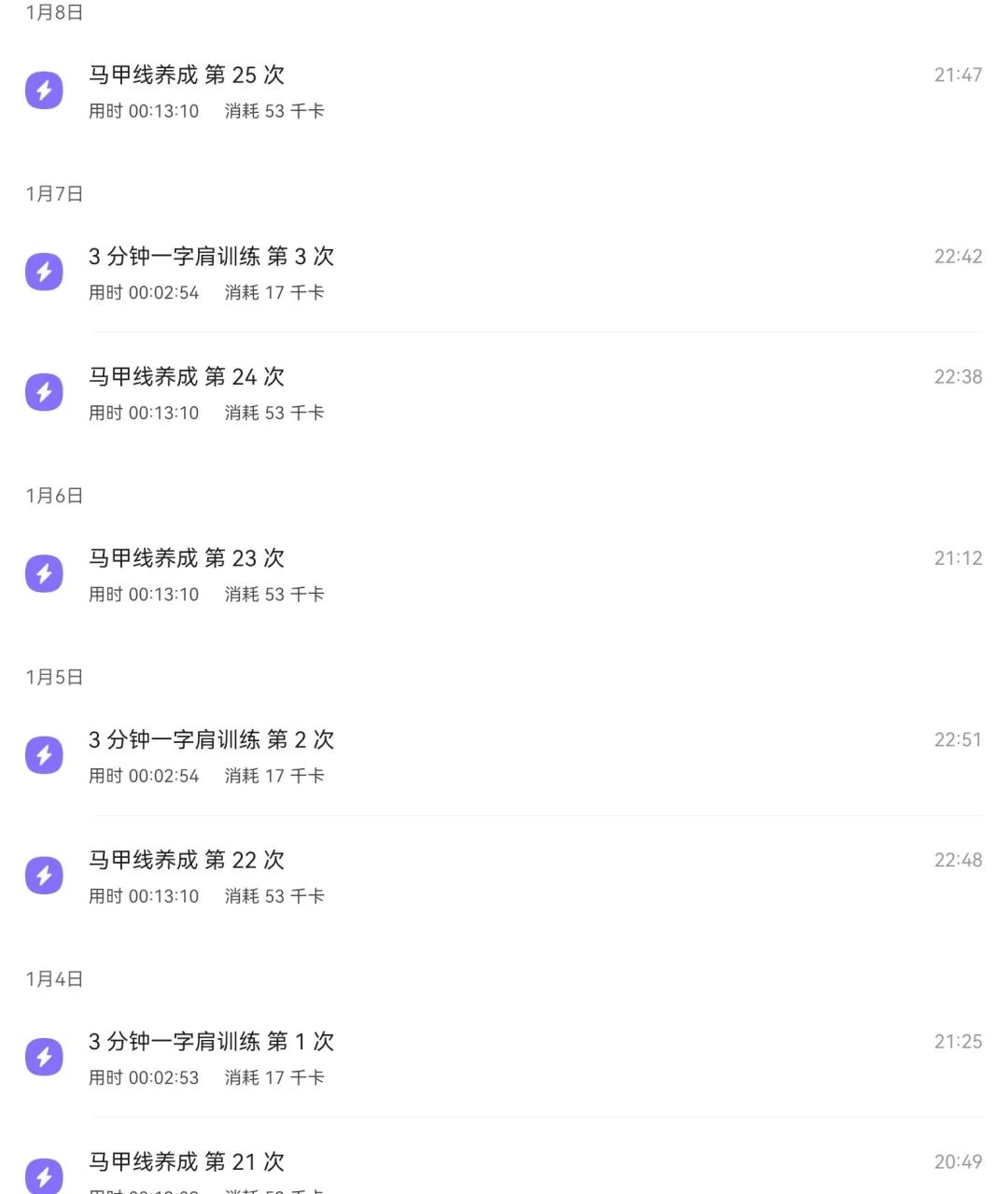Click the timestamp 22:42 on the right
This screenshot has height=1194, width=1008.
(959, 257)
